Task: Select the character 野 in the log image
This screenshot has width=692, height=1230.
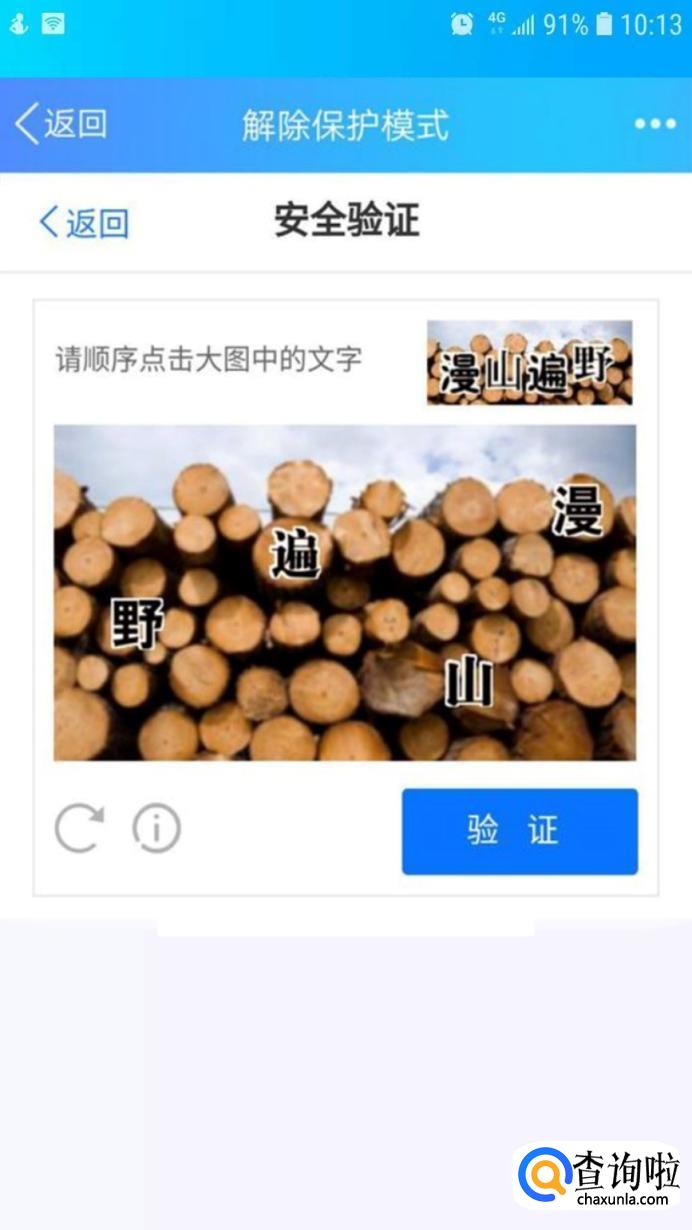Action: click(138, 623)
